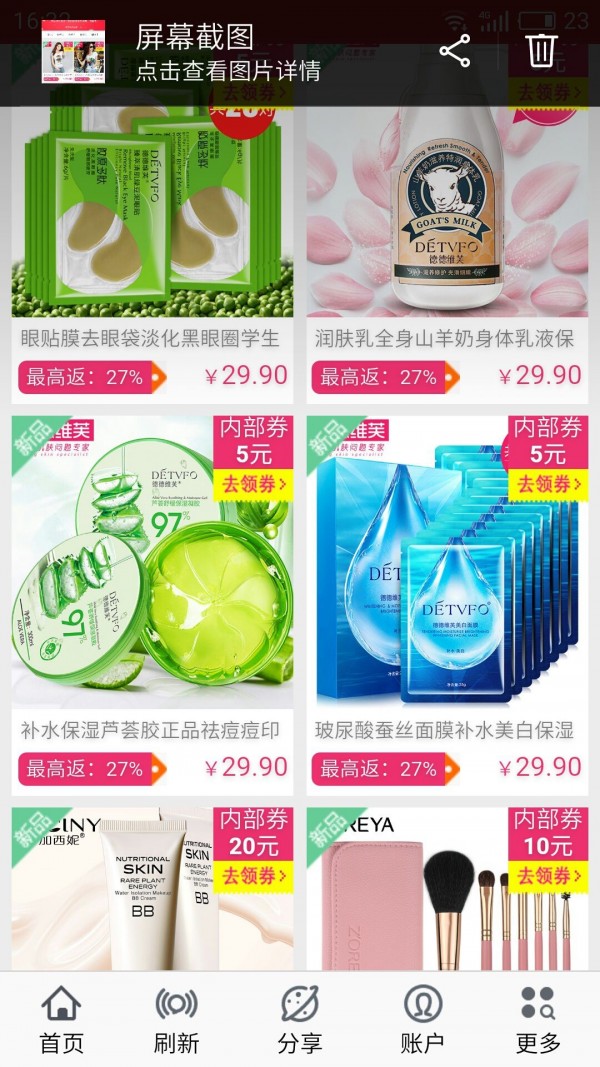Open 屏幕截图 picture details
Viewport: 600px width, 1067px height.
point(228,53)
